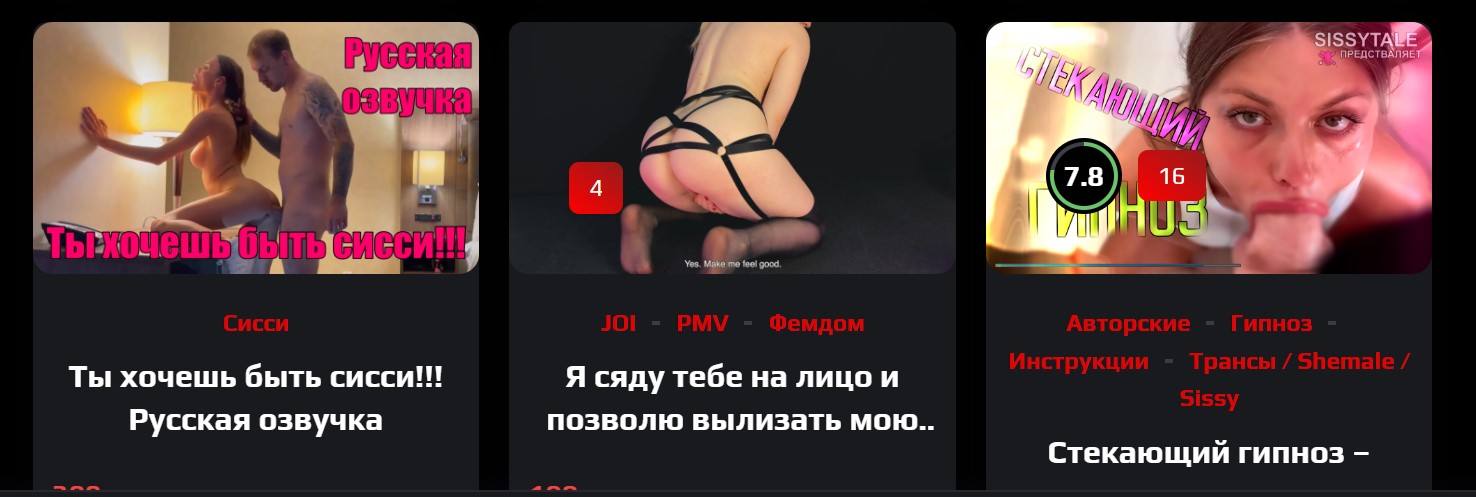The width and height of the screenshot is (1476, 497).
Task: Tap the title Стекающий гипноз
Action: 1208,452
